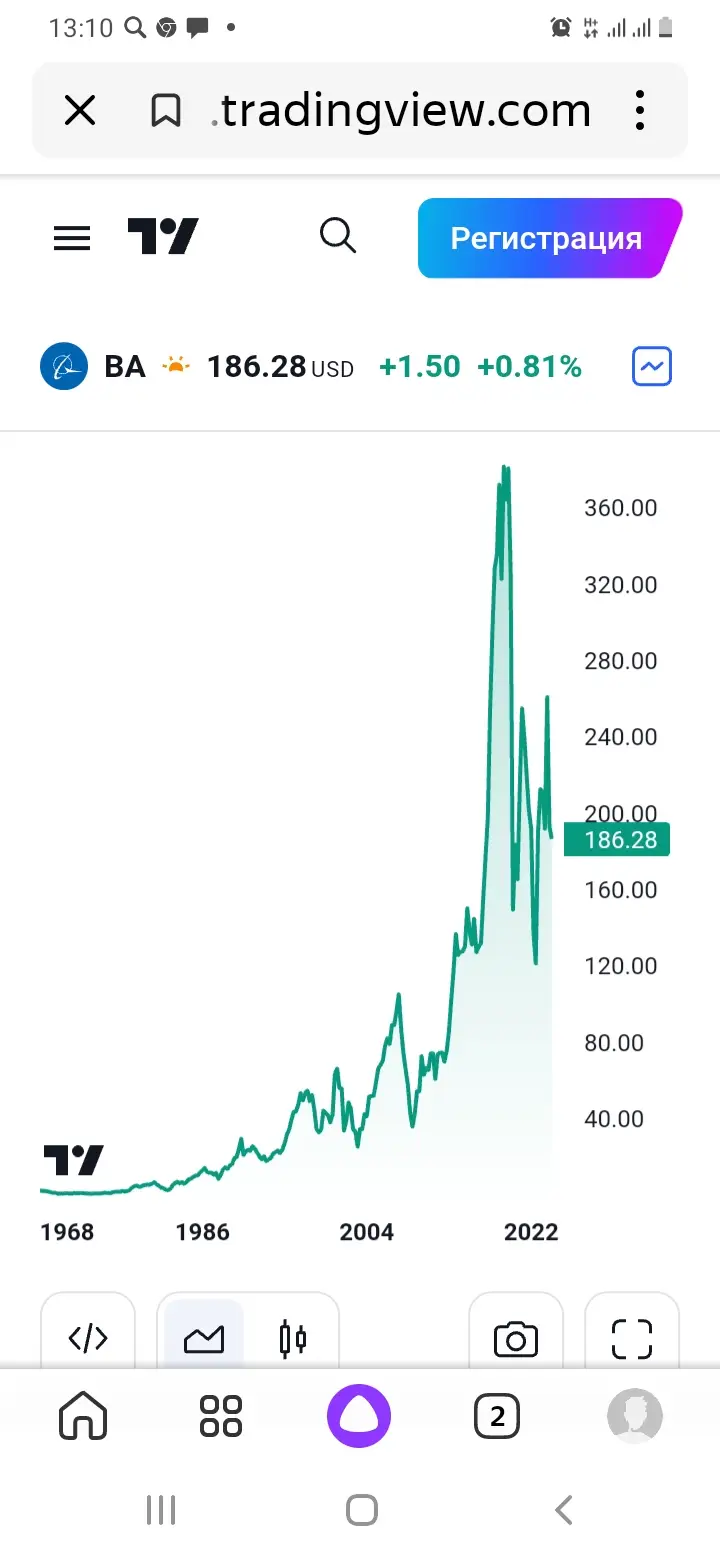720x1560 pixels.
Task: Open the TradingView hamburger menu
Action: point(72,238)
